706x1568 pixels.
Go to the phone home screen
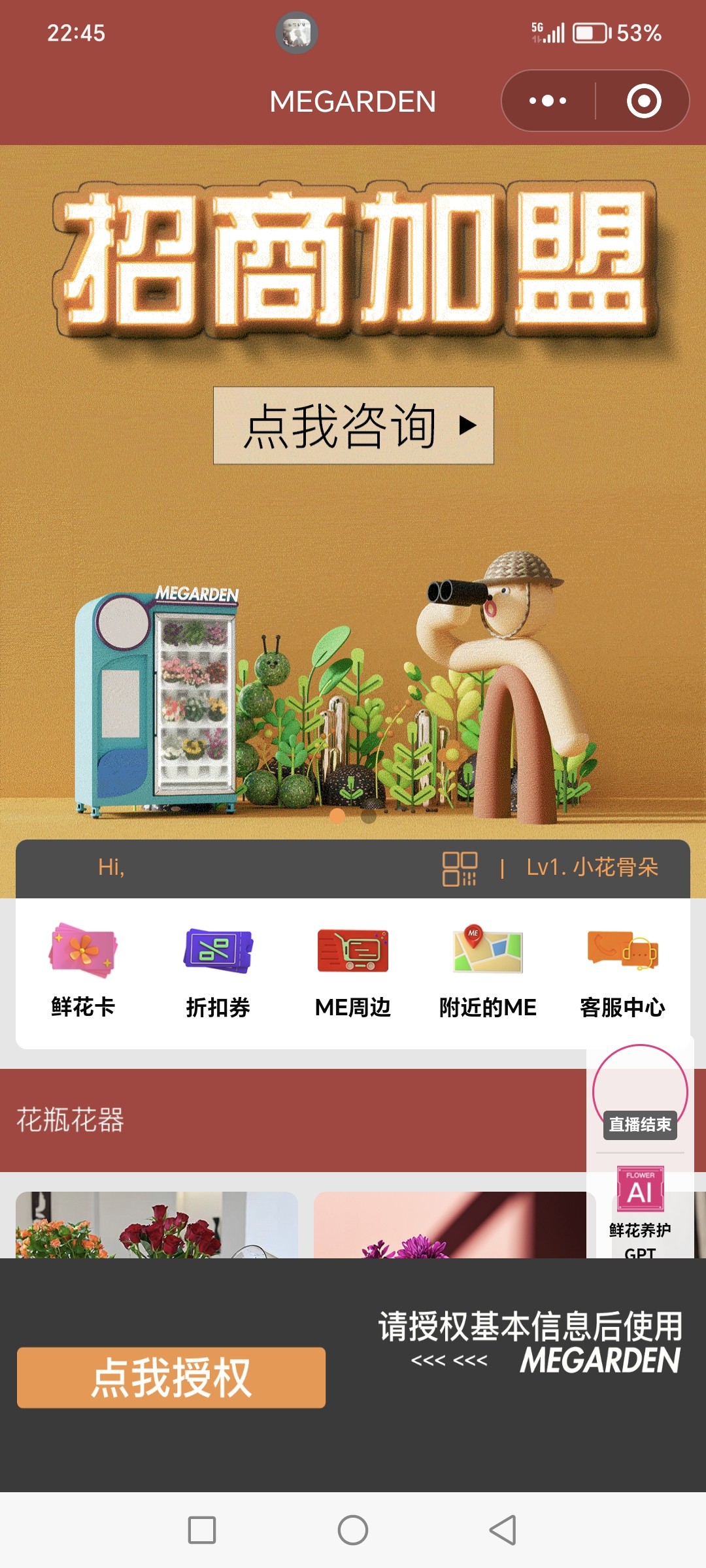tap(353, 1530)
